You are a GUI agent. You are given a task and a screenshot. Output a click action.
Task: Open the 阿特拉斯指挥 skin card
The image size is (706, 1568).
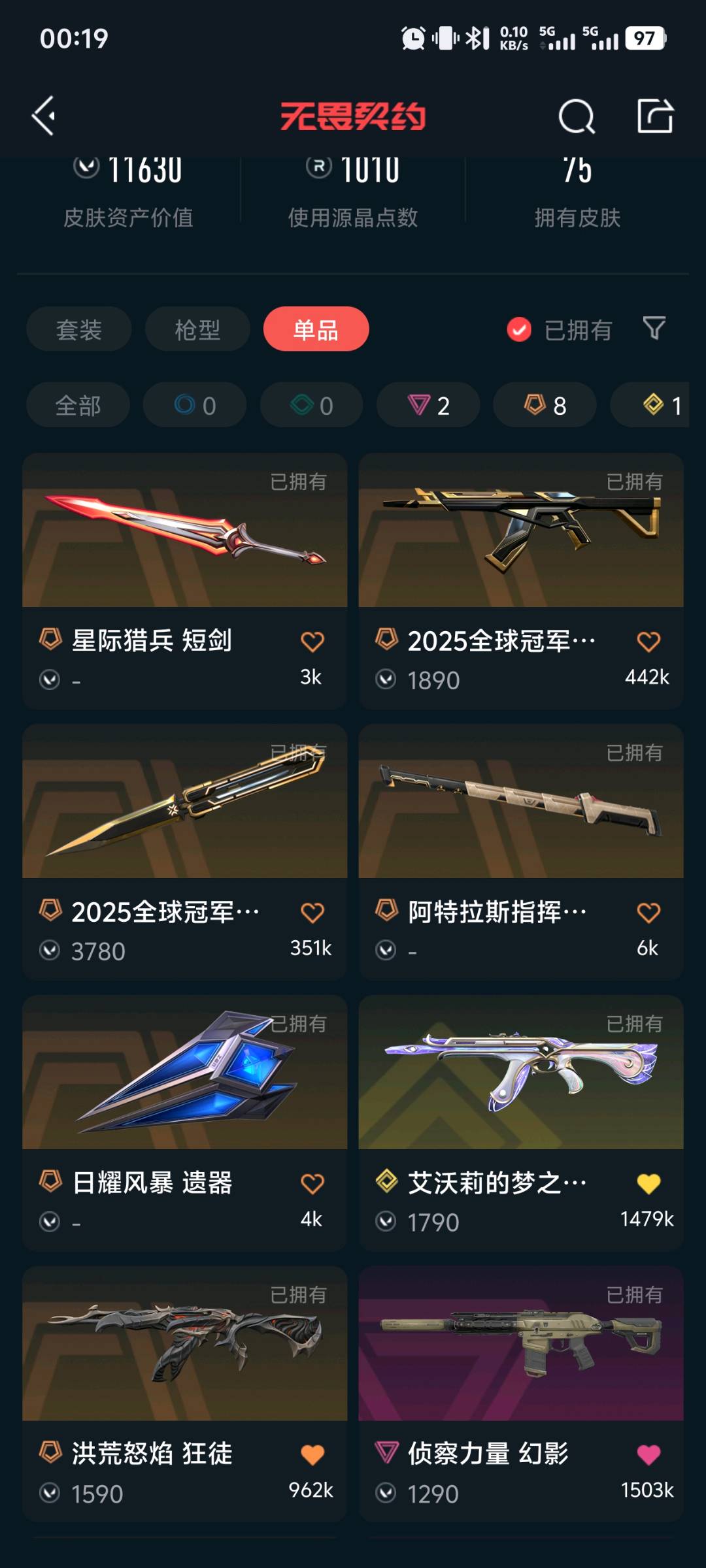point(520,802)
